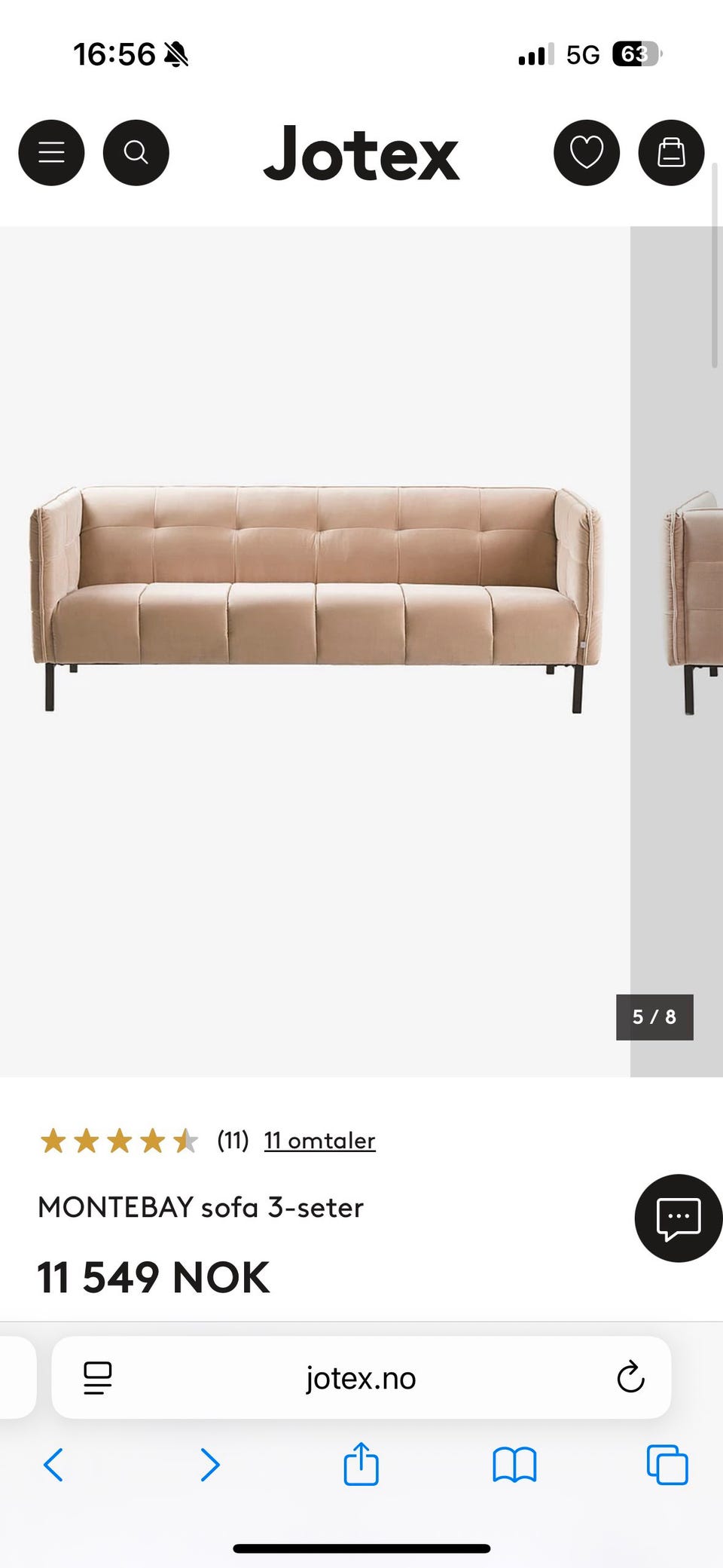Open the hamburger menu
The width and height of the screenshot is (723, 1568).
coord(51,153)
